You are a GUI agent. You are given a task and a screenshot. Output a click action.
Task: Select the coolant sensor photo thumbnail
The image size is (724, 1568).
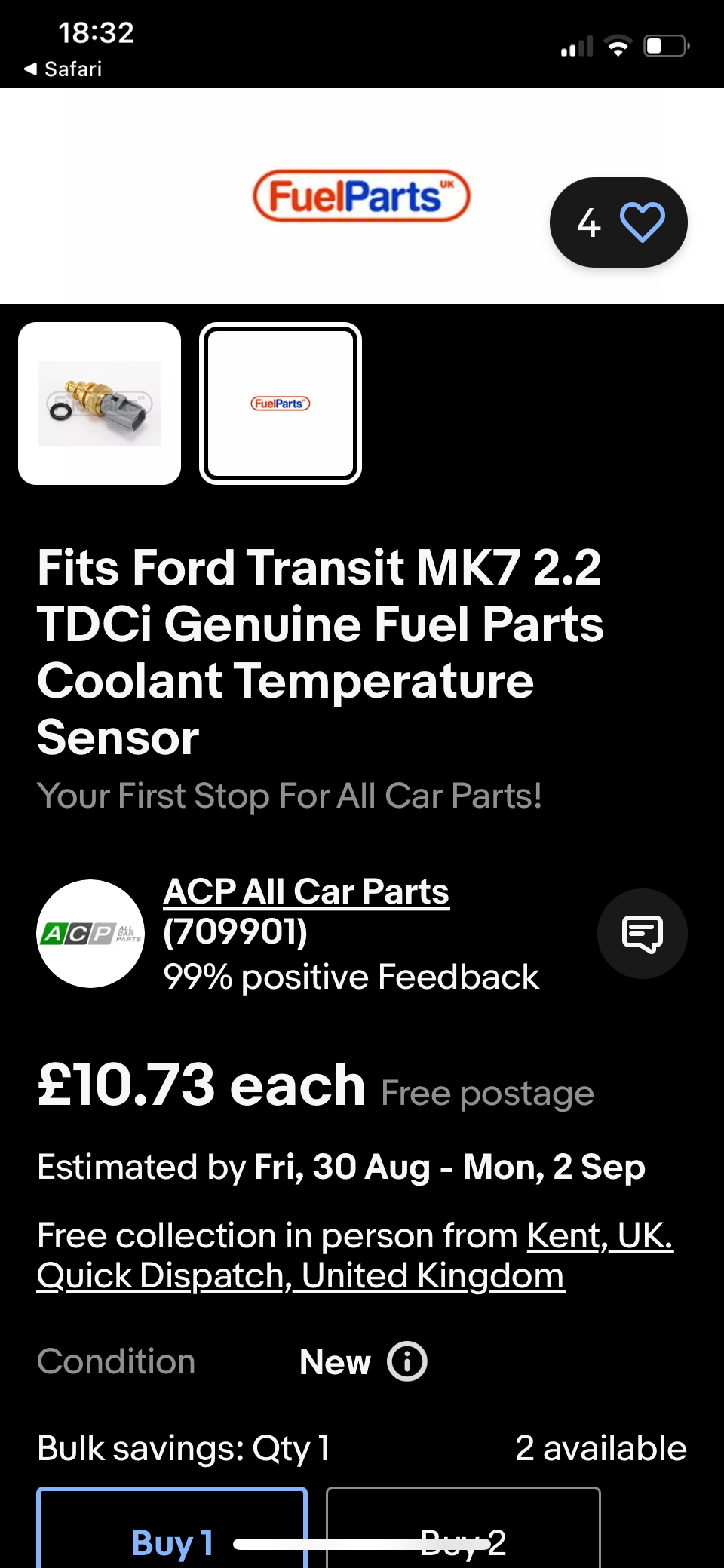coord(100,404)
